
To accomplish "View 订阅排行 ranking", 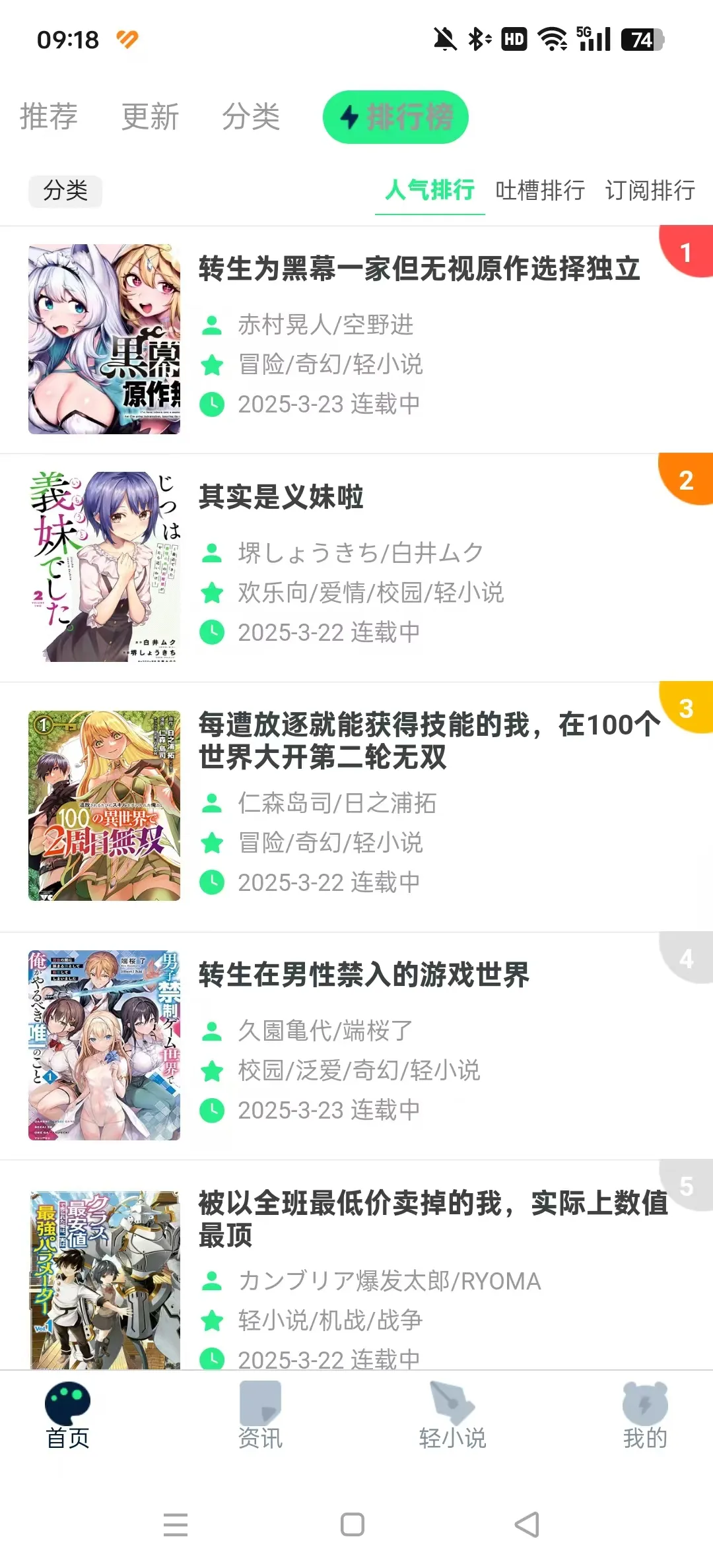I will pos(650,191).
